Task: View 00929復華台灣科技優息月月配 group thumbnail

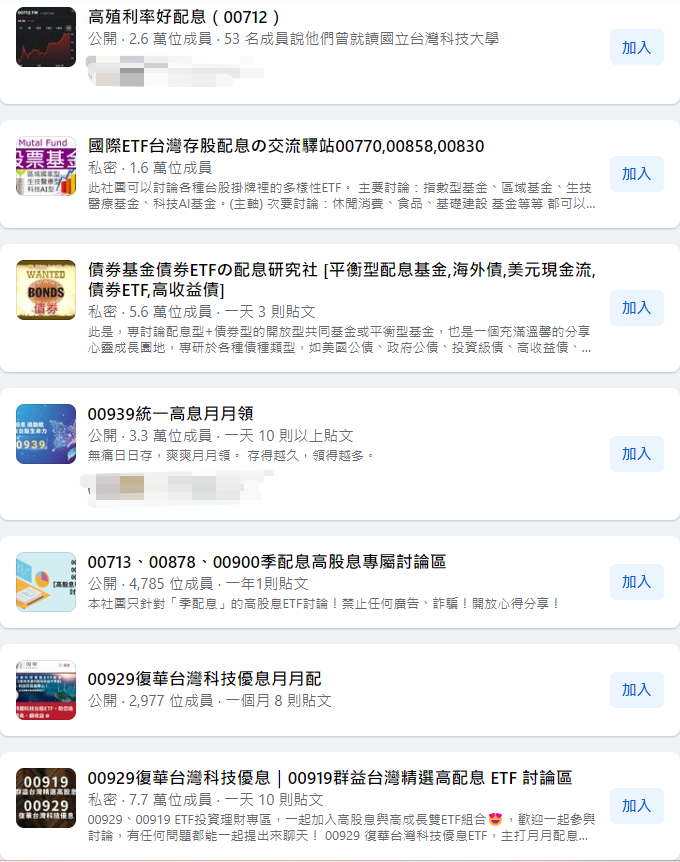Action: tap(46, 690)
